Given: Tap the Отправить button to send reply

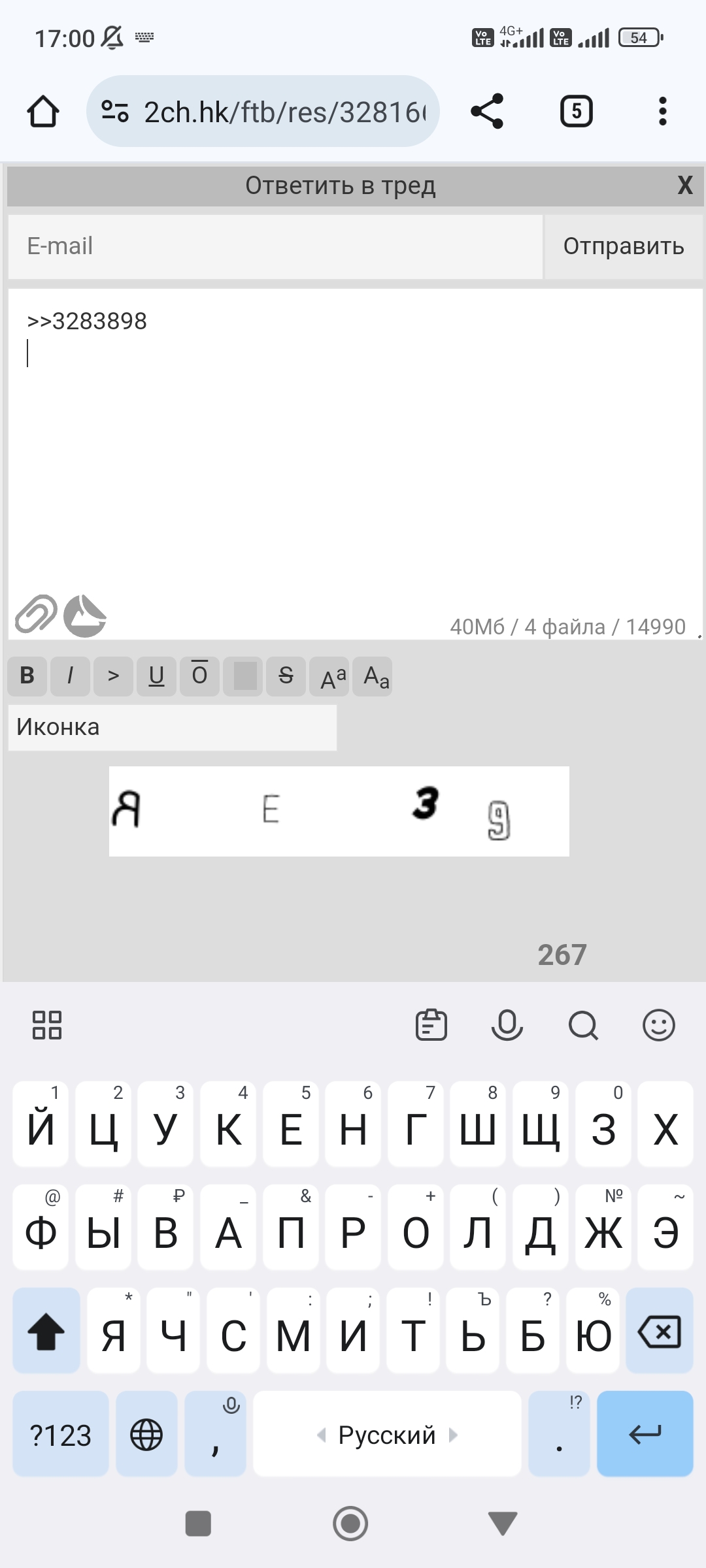Looking at the screenshot, I should (x=624, y=246).
